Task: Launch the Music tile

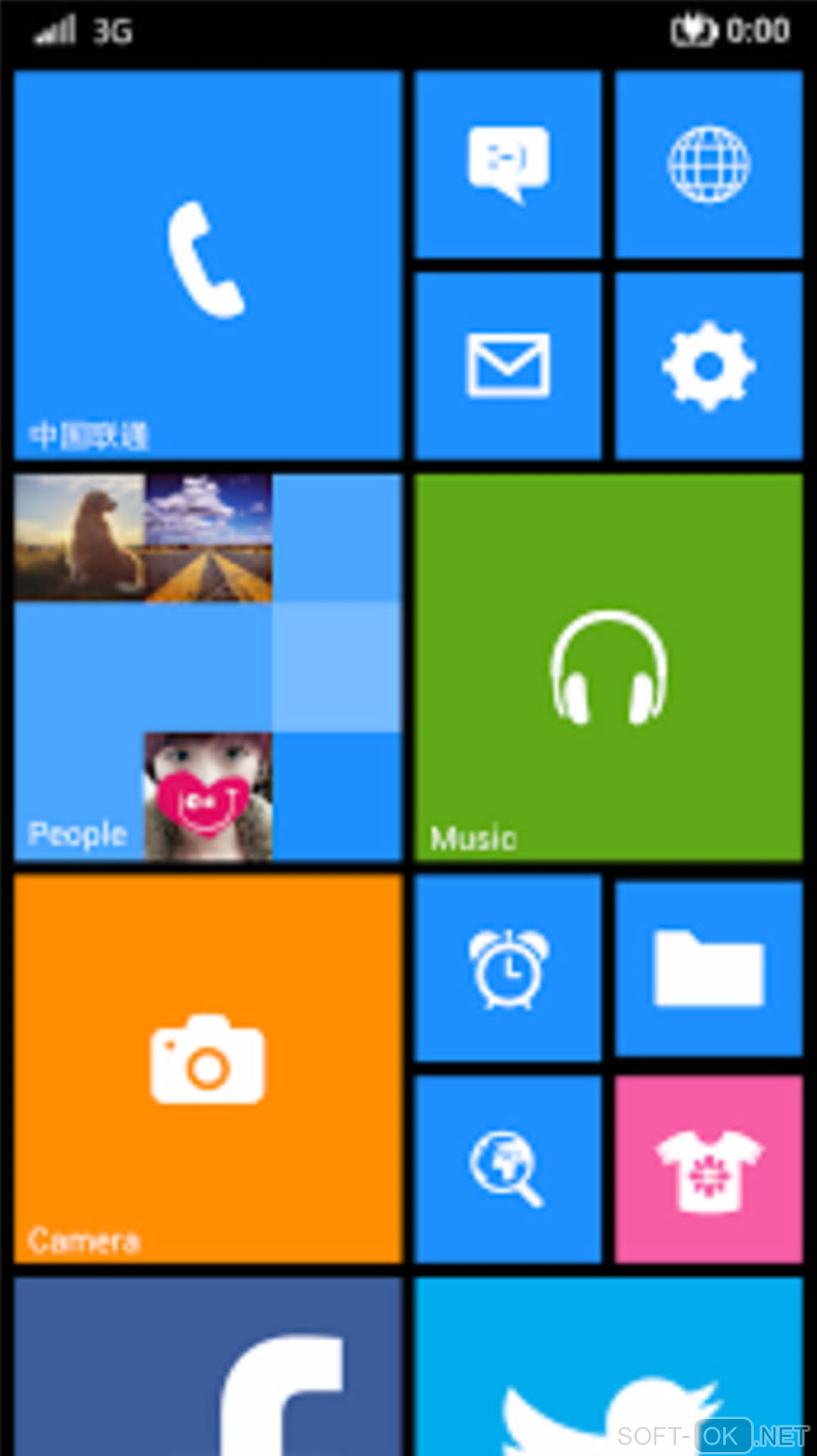Action: [x=608, y=668]
